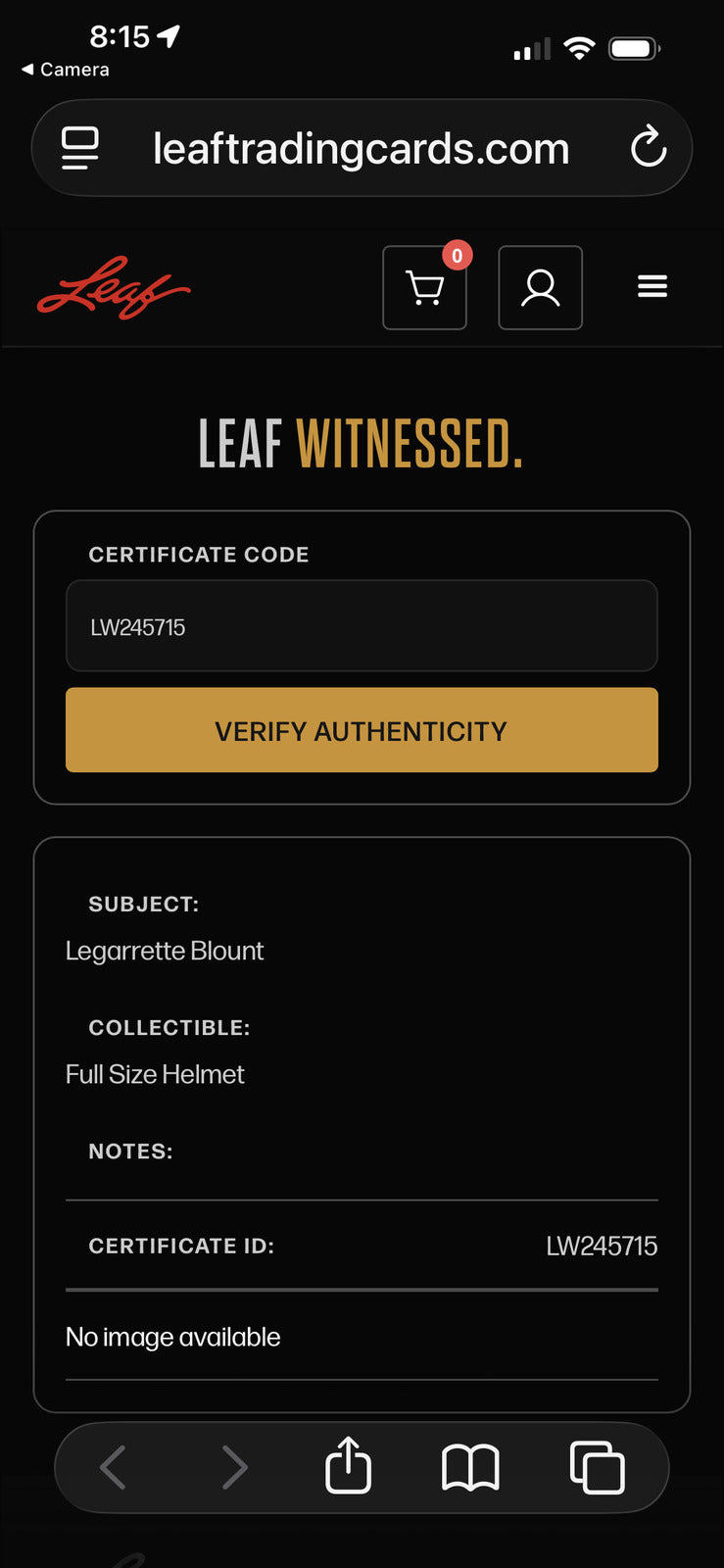This screenshot has height=1568, width=724.
Task: Show open Safari tabs
Action: (597, 1467)
